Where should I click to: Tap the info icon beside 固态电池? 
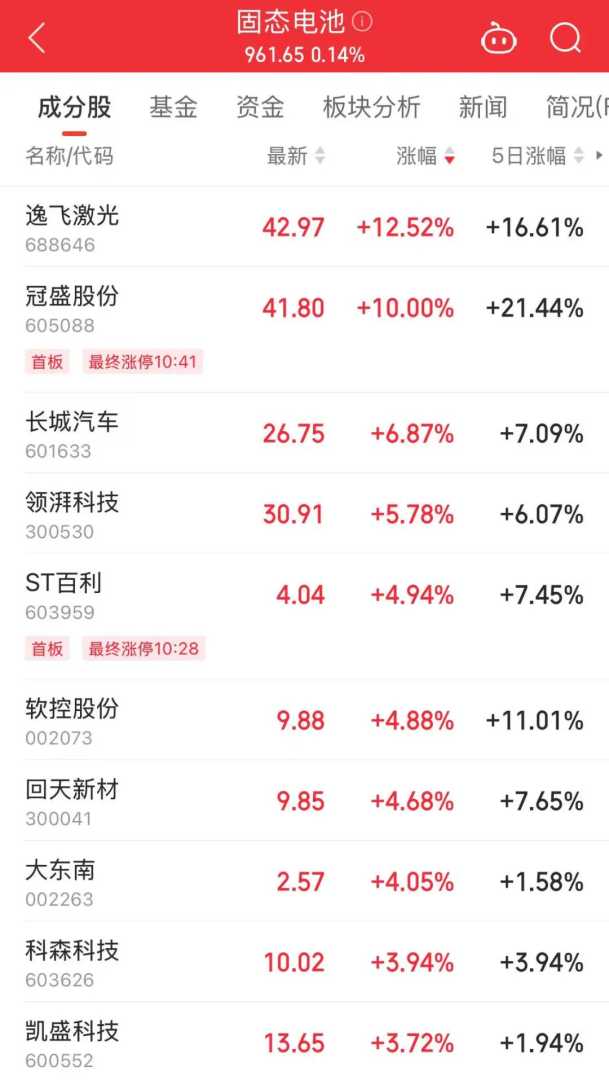pos(362,20)
